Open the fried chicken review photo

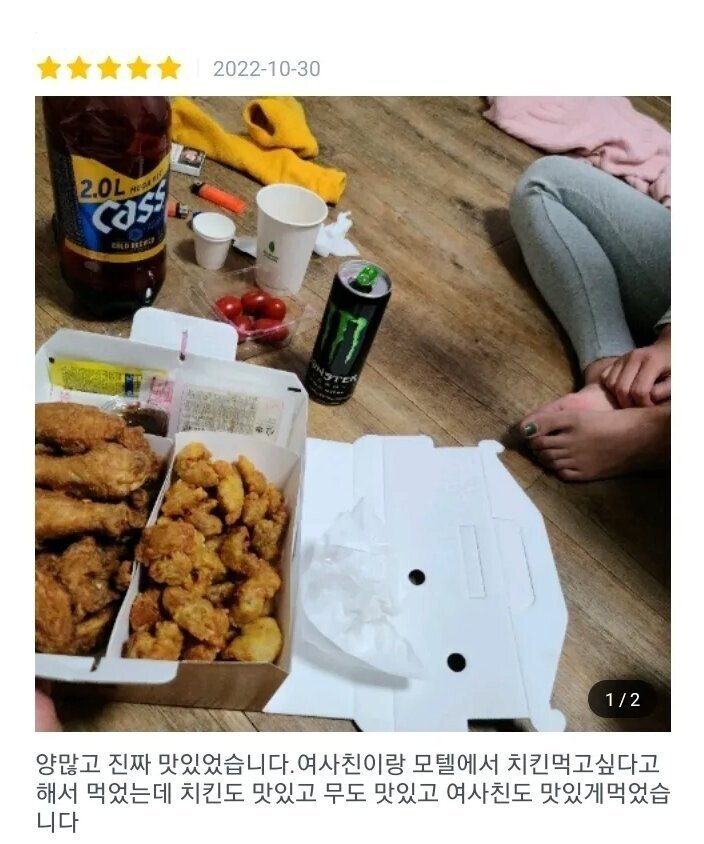pyautogui.click(x=352, y=413)
